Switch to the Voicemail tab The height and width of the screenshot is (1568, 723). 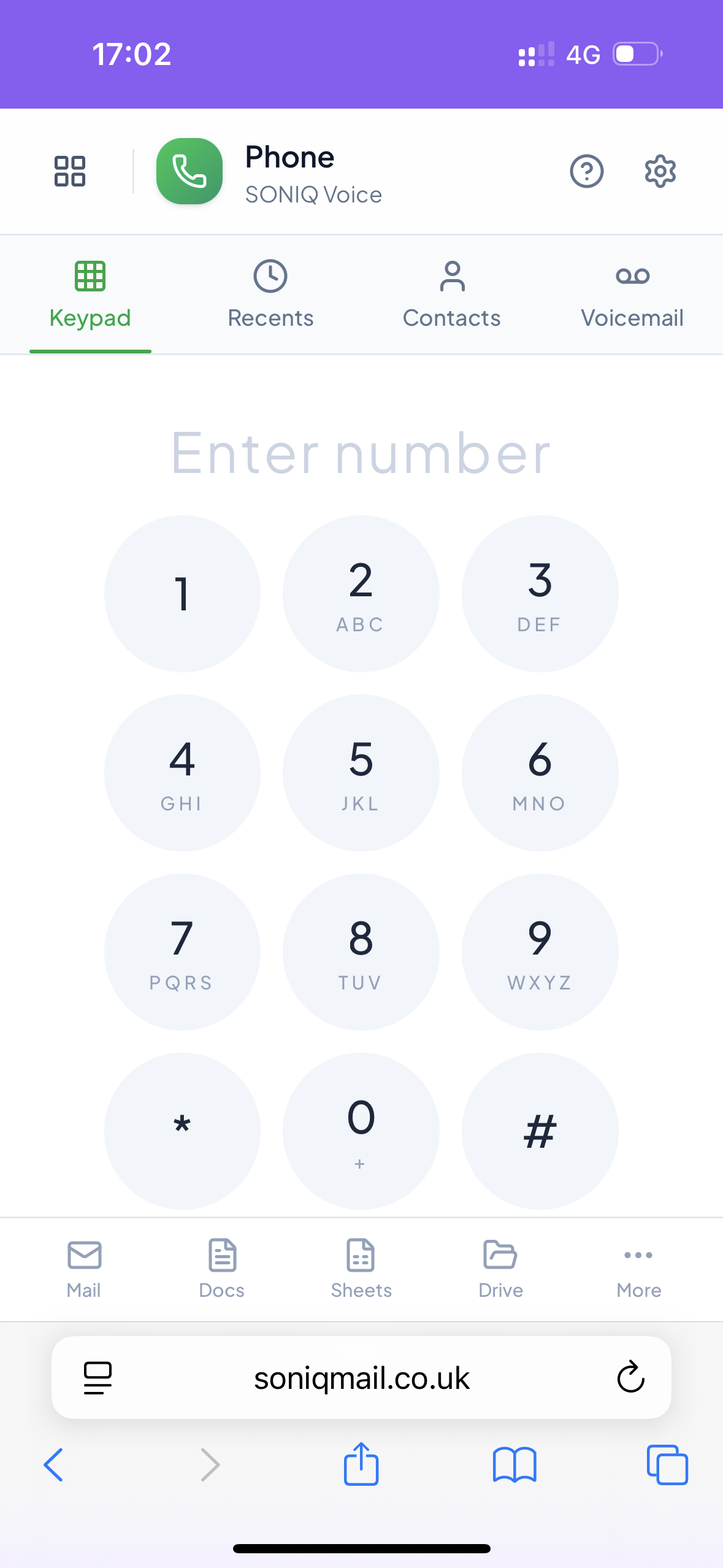point(632,294)
